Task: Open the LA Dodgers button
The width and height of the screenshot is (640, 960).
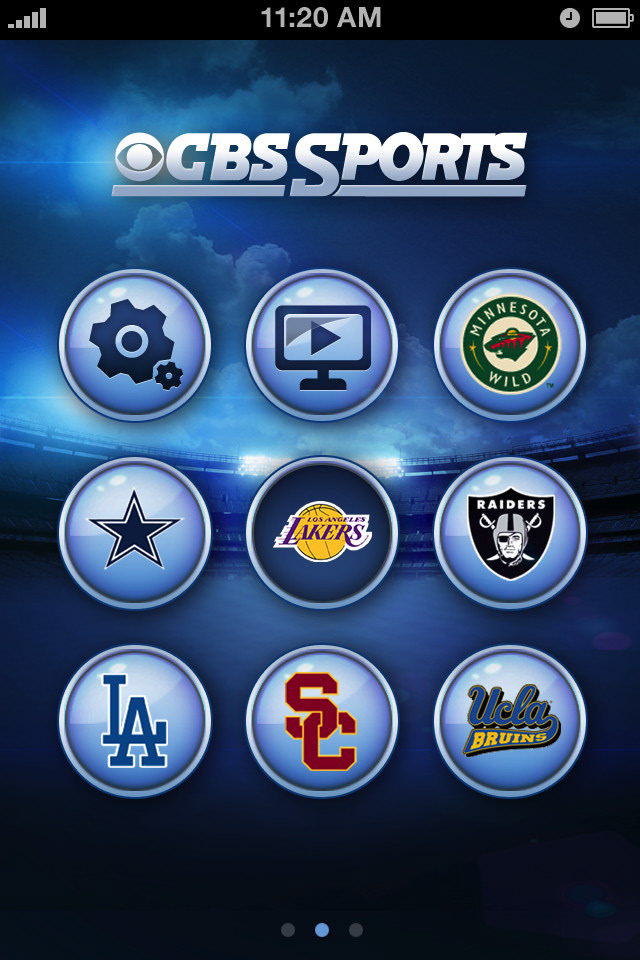Action: coord(135,720)
